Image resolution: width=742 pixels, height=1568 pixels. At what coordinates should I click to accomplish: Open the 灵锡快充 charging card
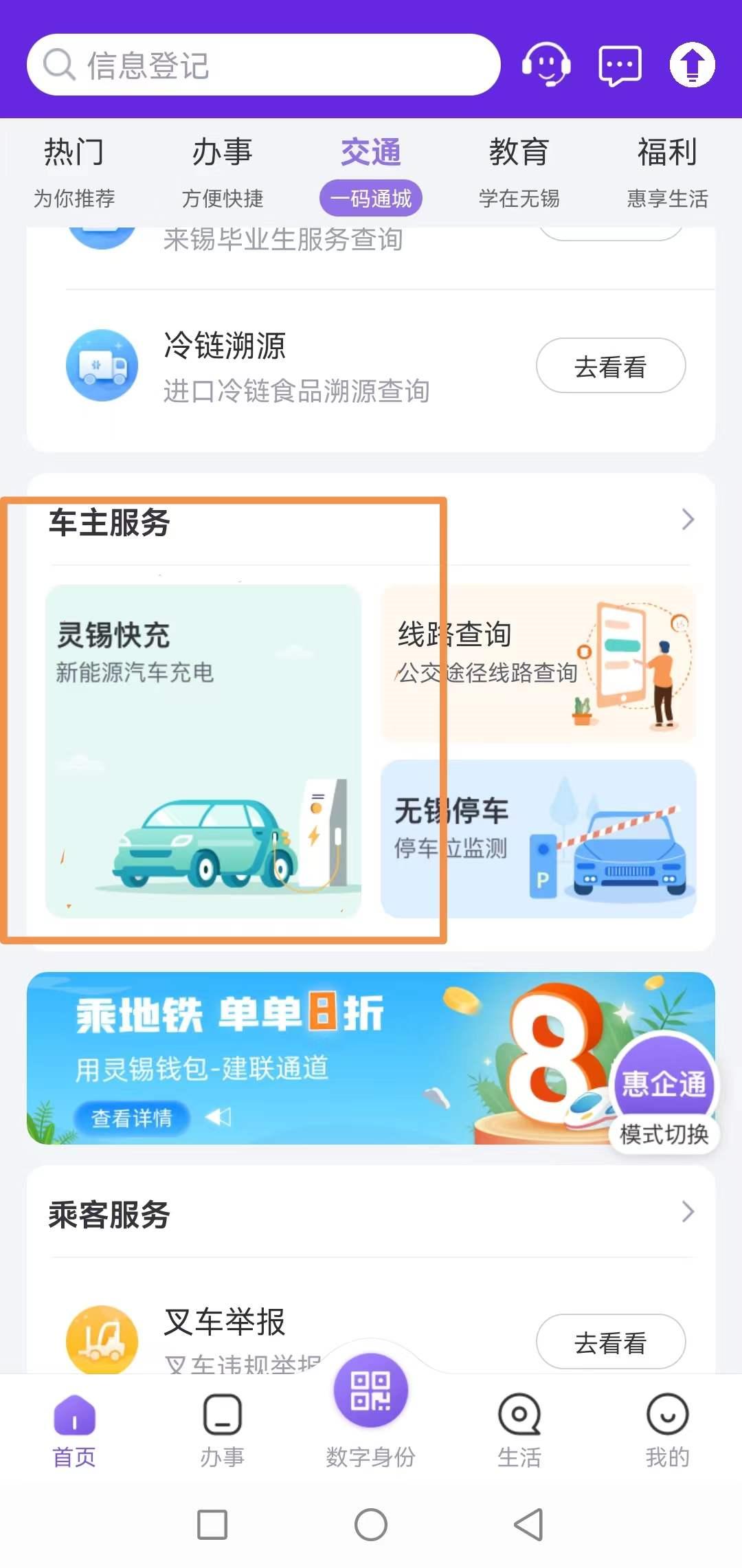pyautogui.click(x=203, y=751)
